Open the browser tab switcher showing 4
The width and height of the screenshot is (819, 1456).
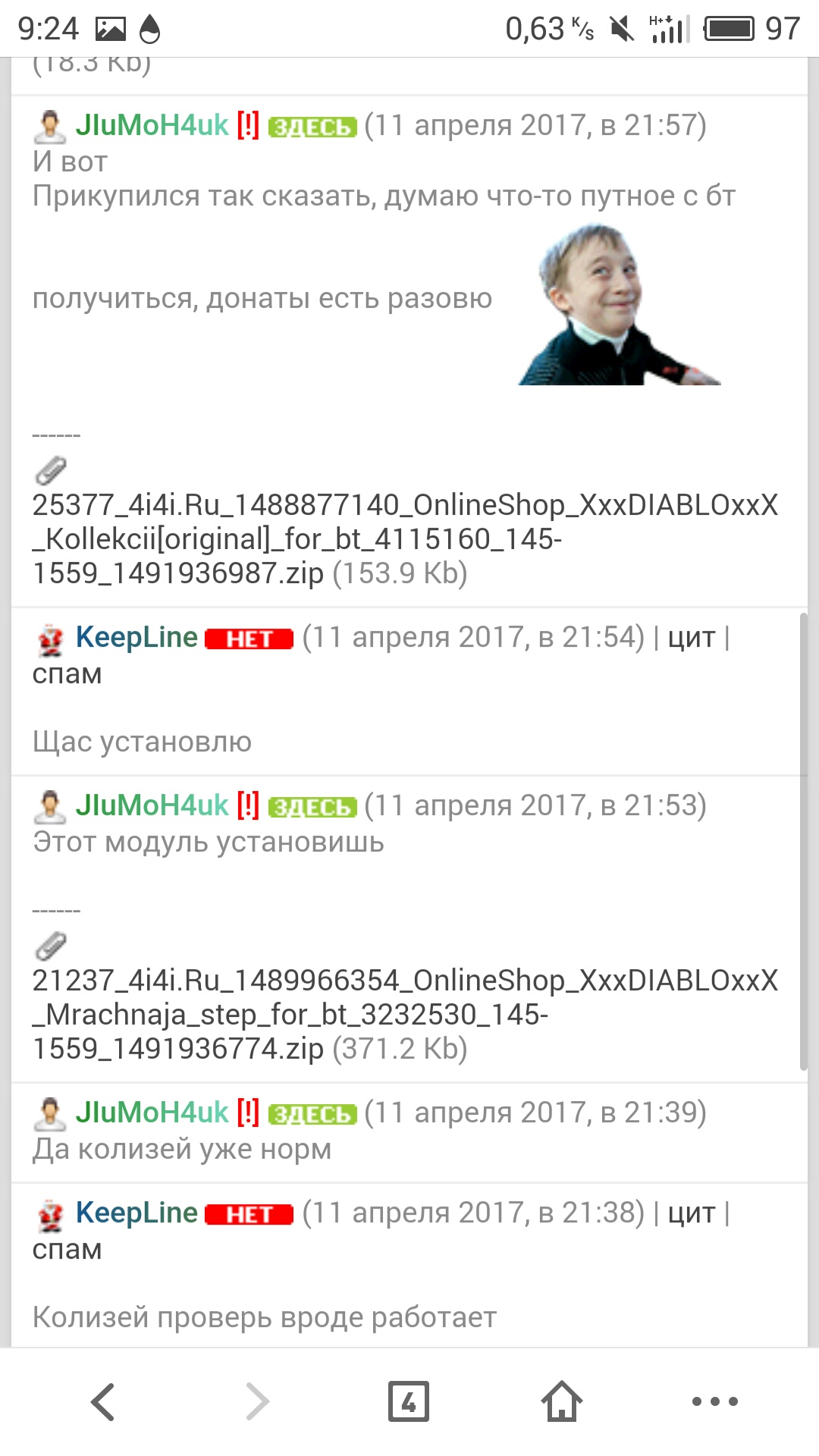(408, 1401)
